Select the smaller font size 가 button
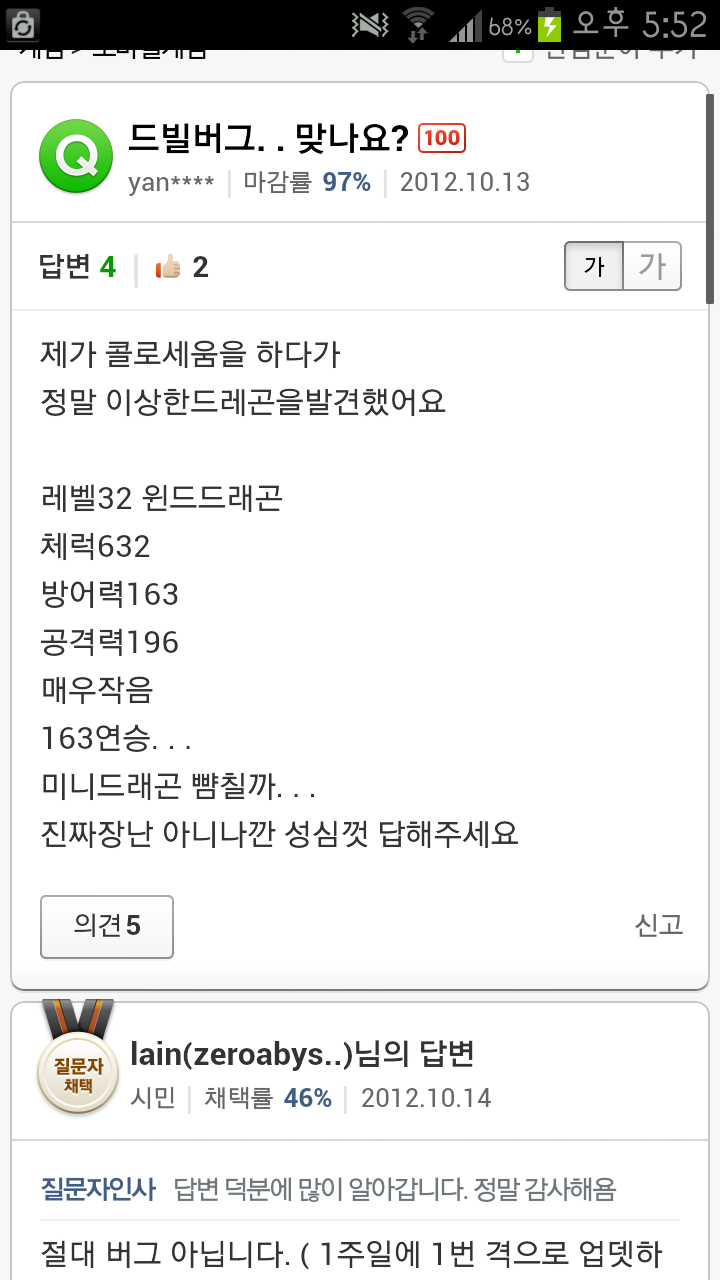Image resolution: width=720 pixels, height=1280 pixels. tap(594, 267)
